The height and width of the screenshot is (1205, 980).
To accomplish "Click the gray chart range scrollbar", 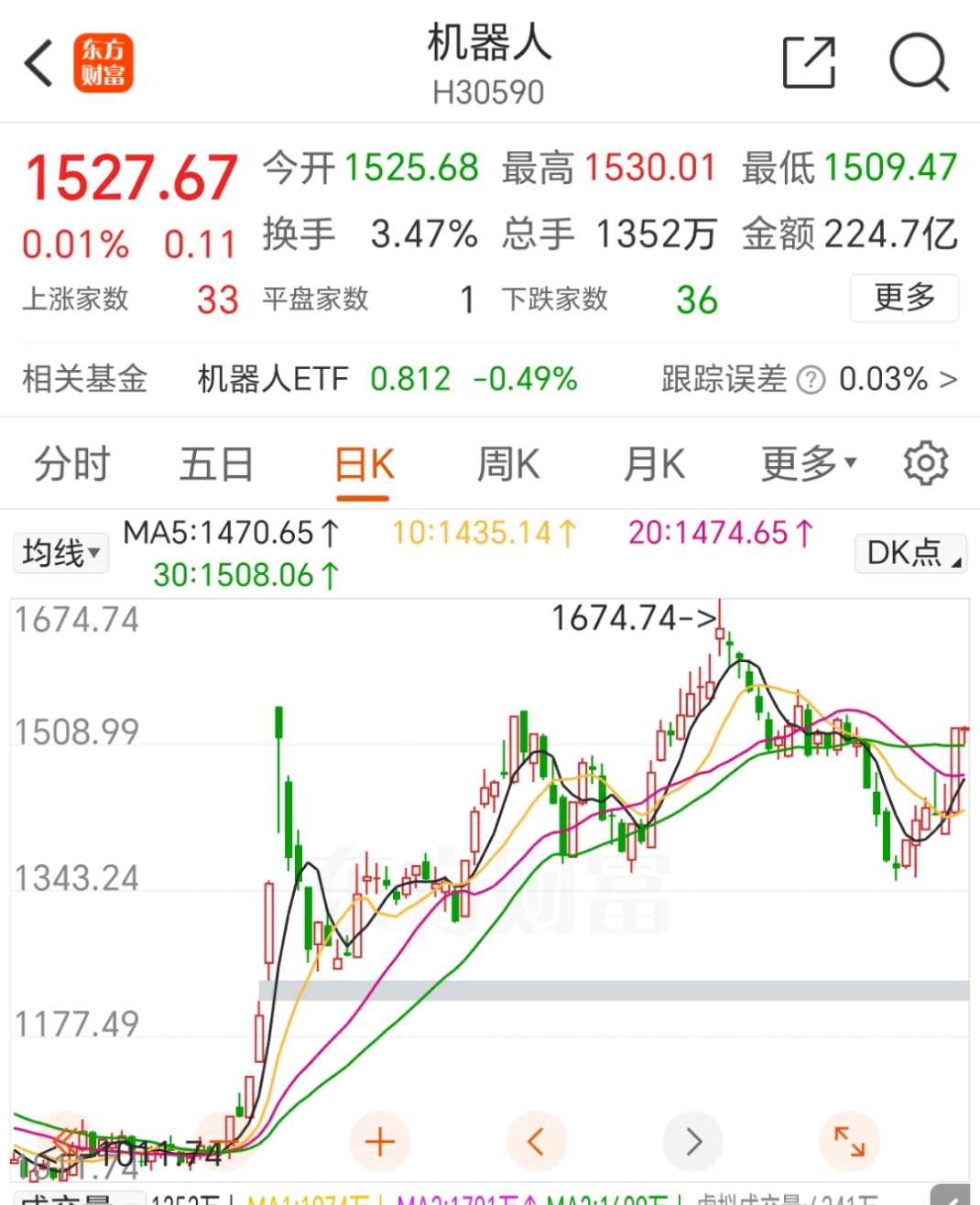I will [614, 991].
